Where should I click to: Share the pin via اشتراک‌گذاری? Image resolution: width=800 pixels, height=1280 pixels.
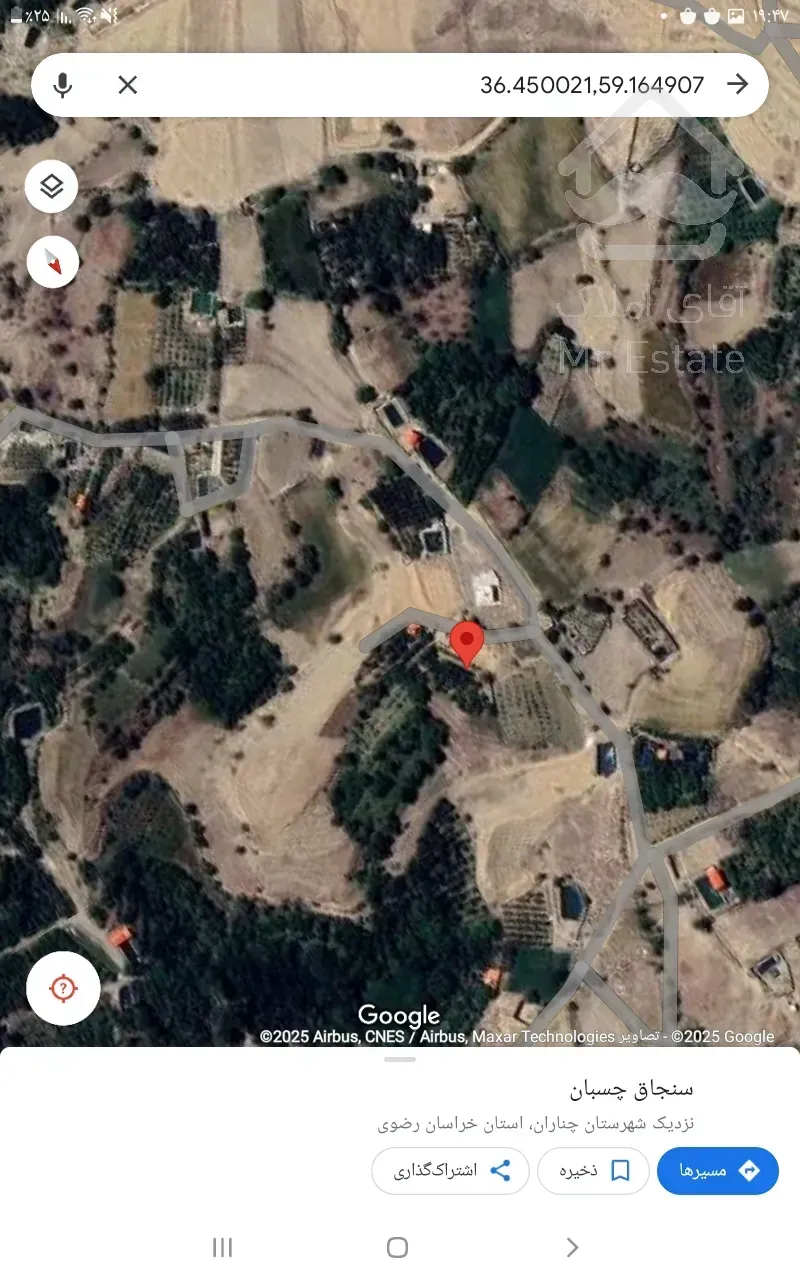450,1171
